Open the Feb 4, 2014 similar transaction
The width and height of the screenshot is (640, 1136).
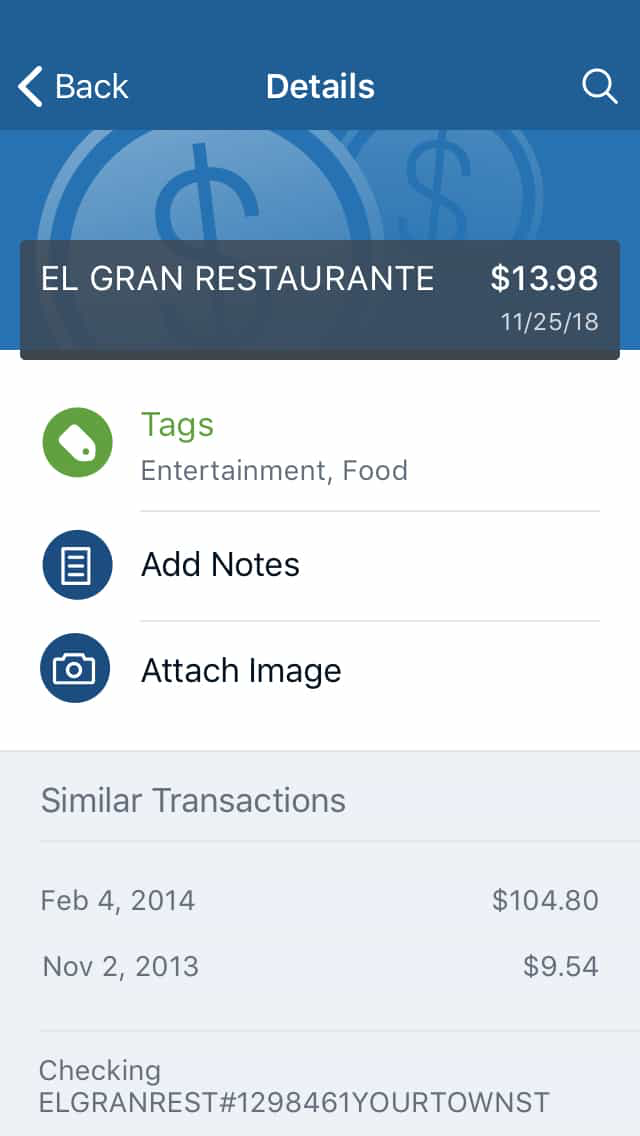tap(320, 901)
